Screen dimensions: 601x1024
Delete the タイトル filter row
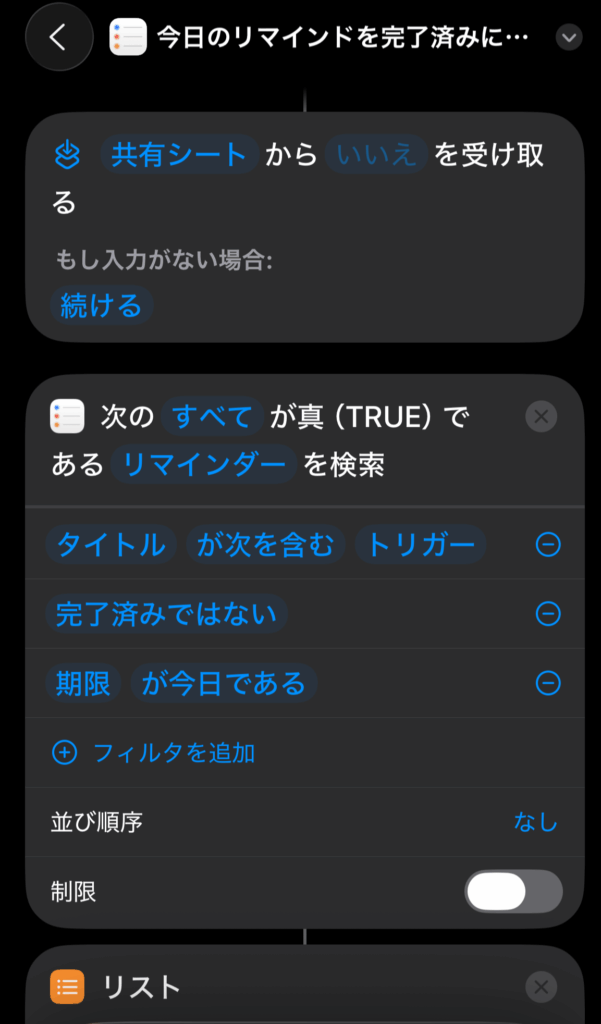pos(548,545)
